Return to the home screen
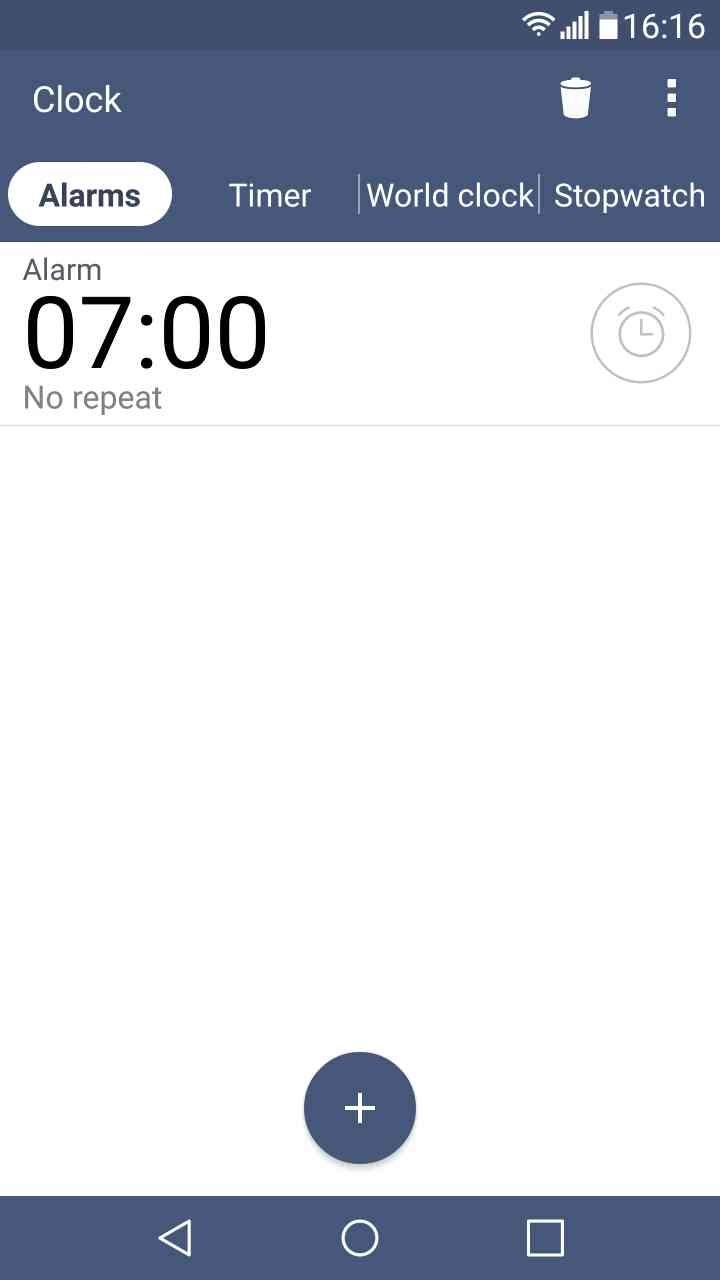This screenshot has height=1280, width=720. pyautogui.click(x=360, y=1238)
